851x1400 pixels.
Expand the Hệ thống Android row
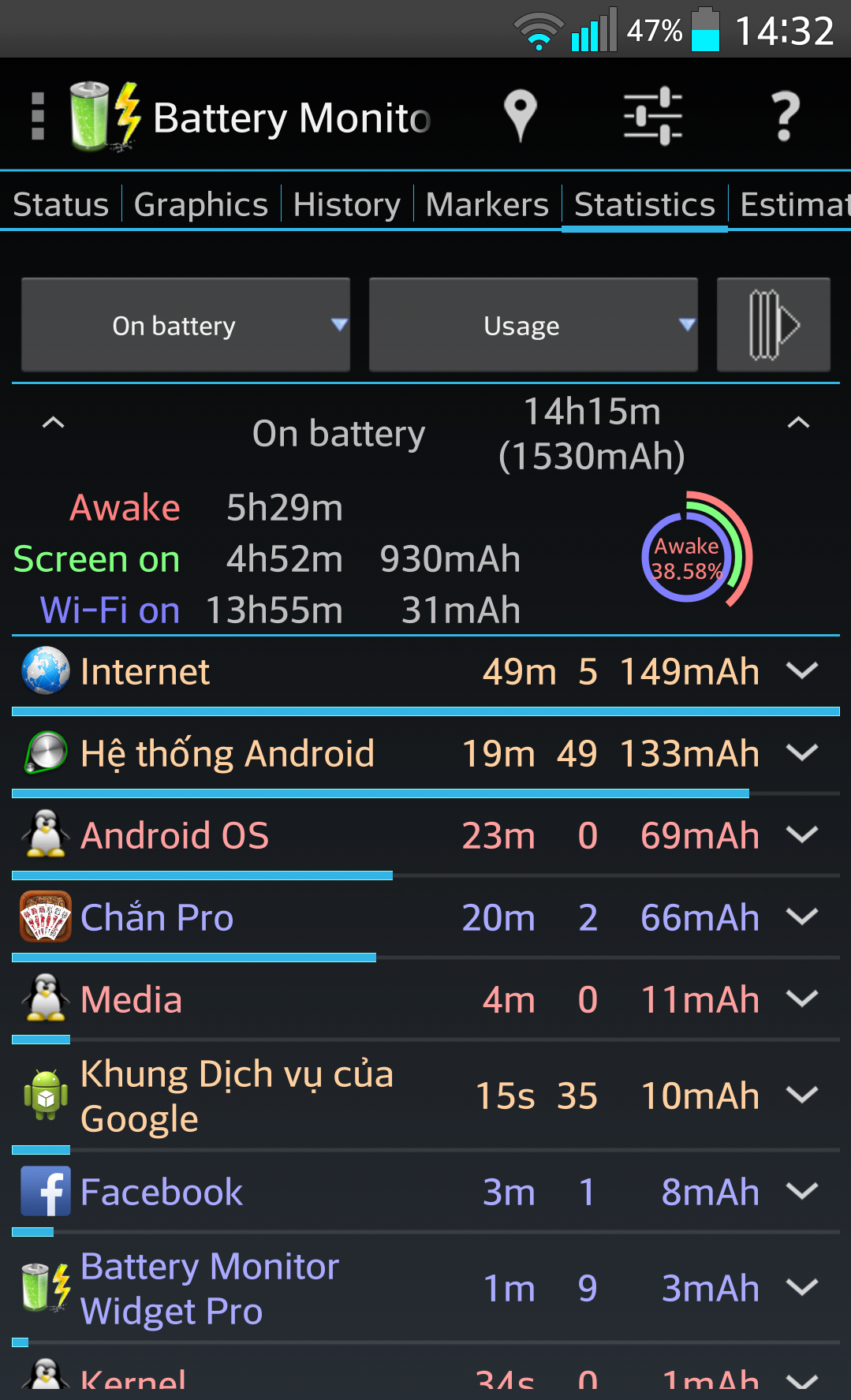[802, 753]
